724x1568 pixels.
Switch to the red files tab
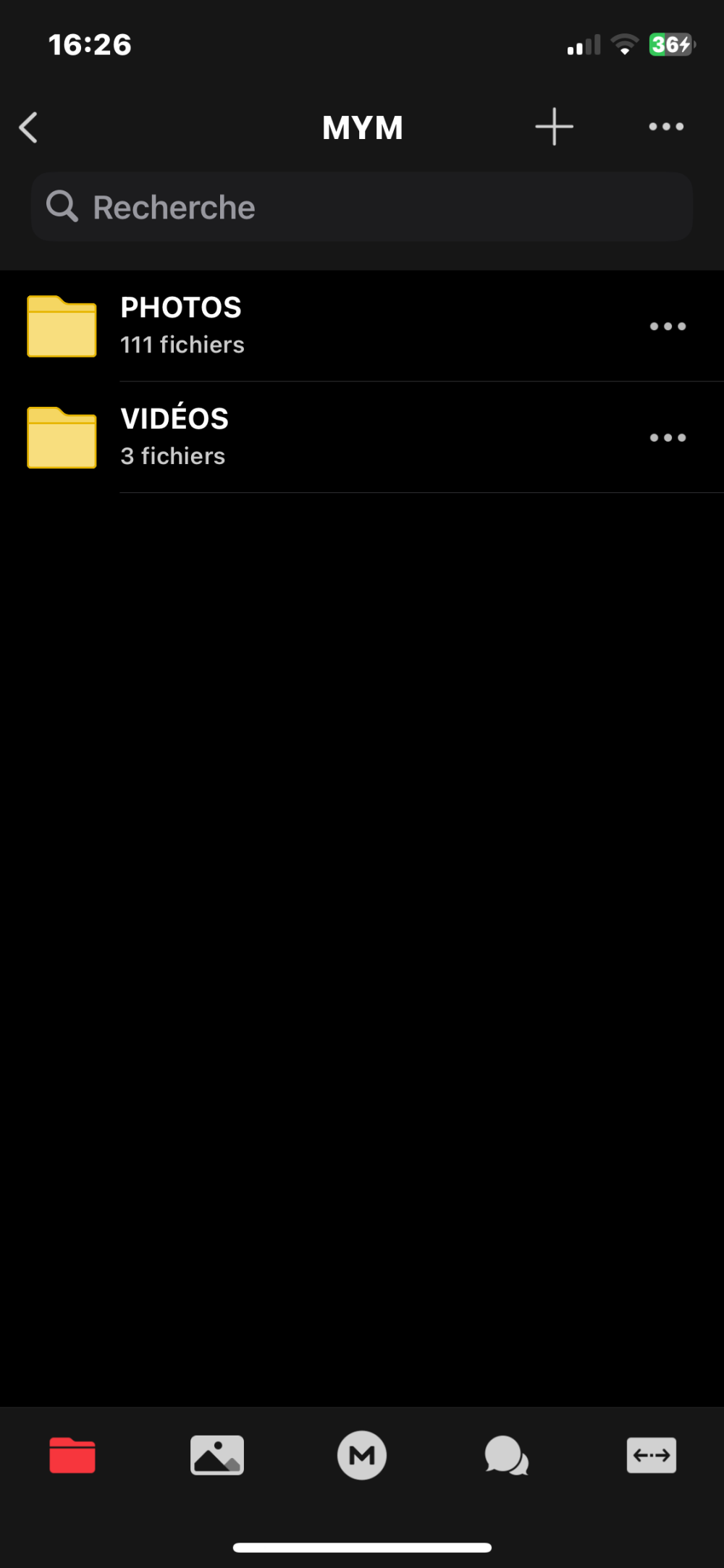click(x=72, y=1455)
